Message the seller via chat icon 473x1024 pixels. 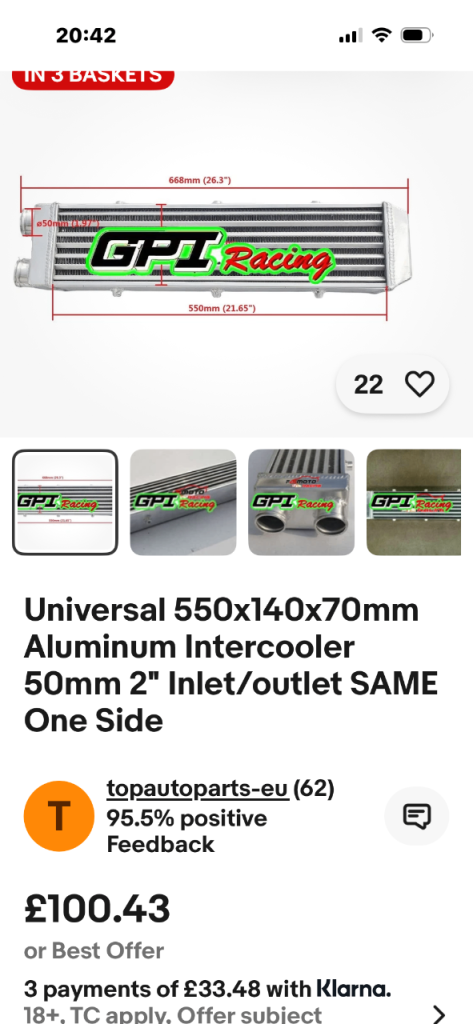coord(417,816)
